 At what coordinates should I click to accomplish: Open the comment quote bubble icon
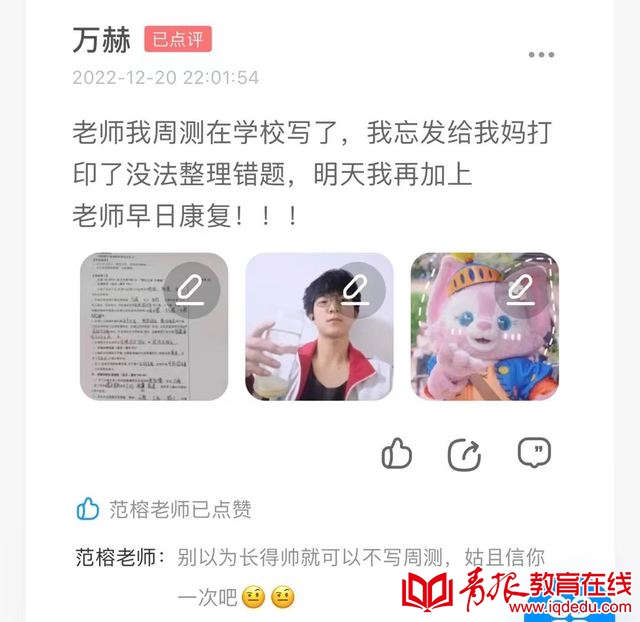(x=534, y=453)
